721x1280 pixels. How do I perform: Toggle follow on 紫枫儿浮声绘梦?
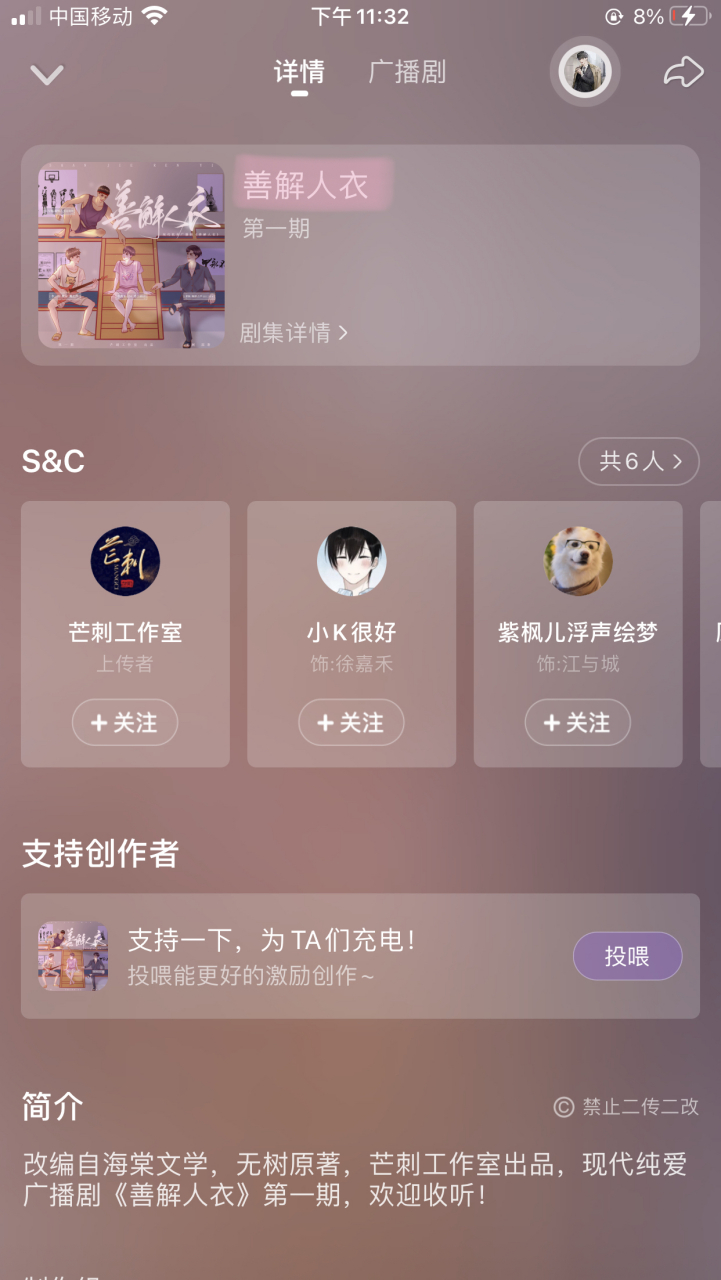click(x=577, y=722)
